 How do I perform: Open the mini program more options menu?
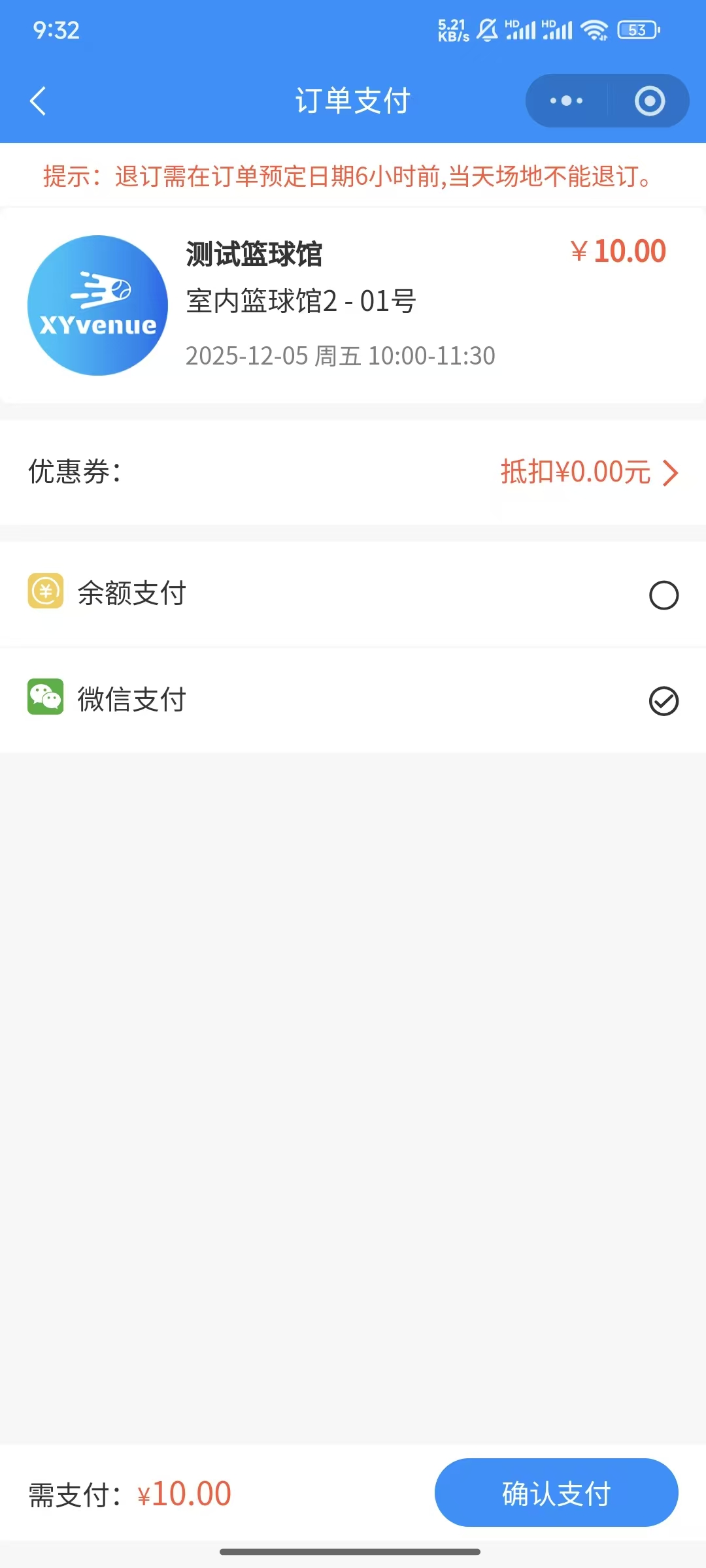pyautogui.click(x=566, y=101)
